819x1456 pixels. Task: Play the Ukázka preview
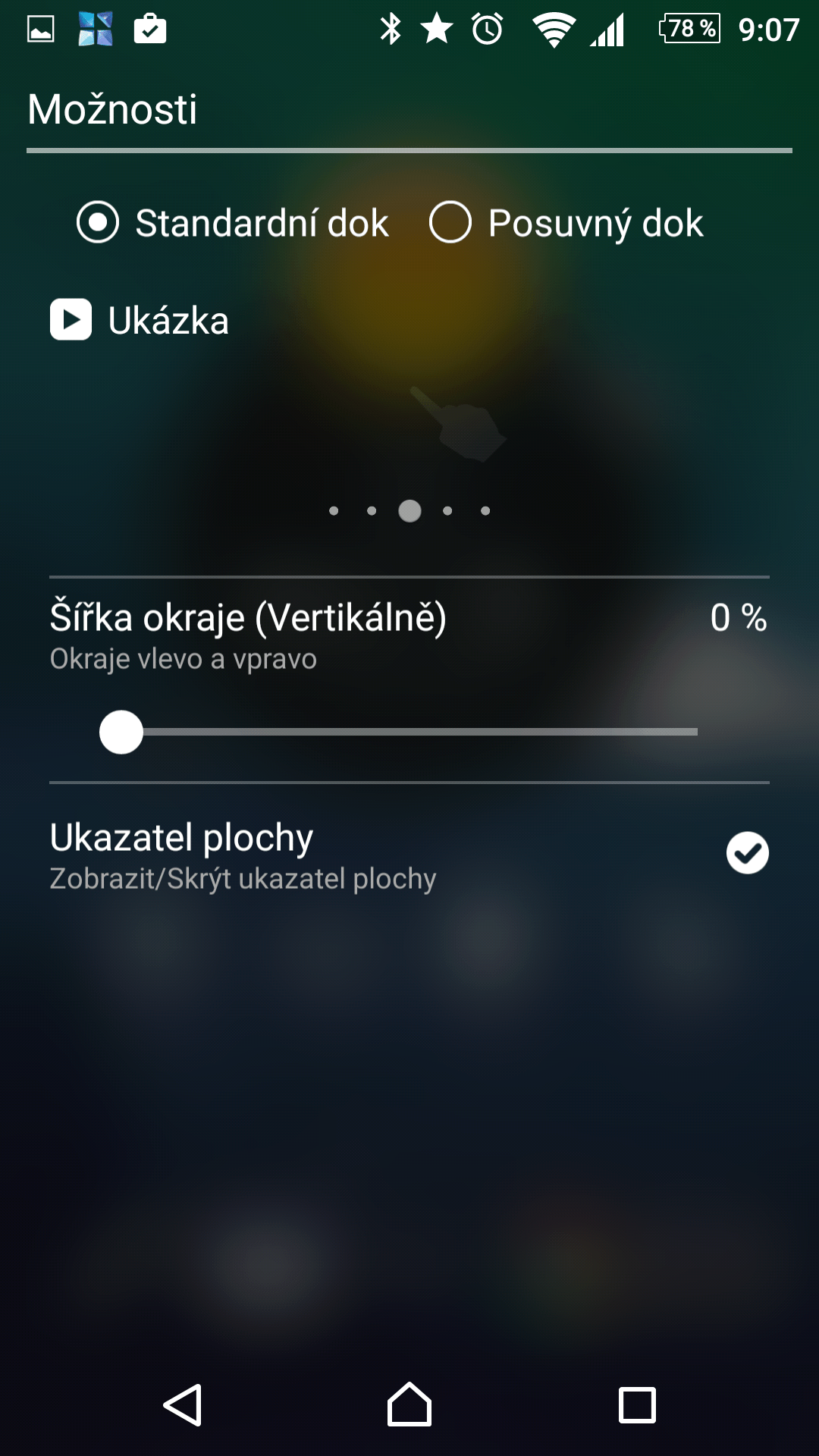[x=71, y=319]
